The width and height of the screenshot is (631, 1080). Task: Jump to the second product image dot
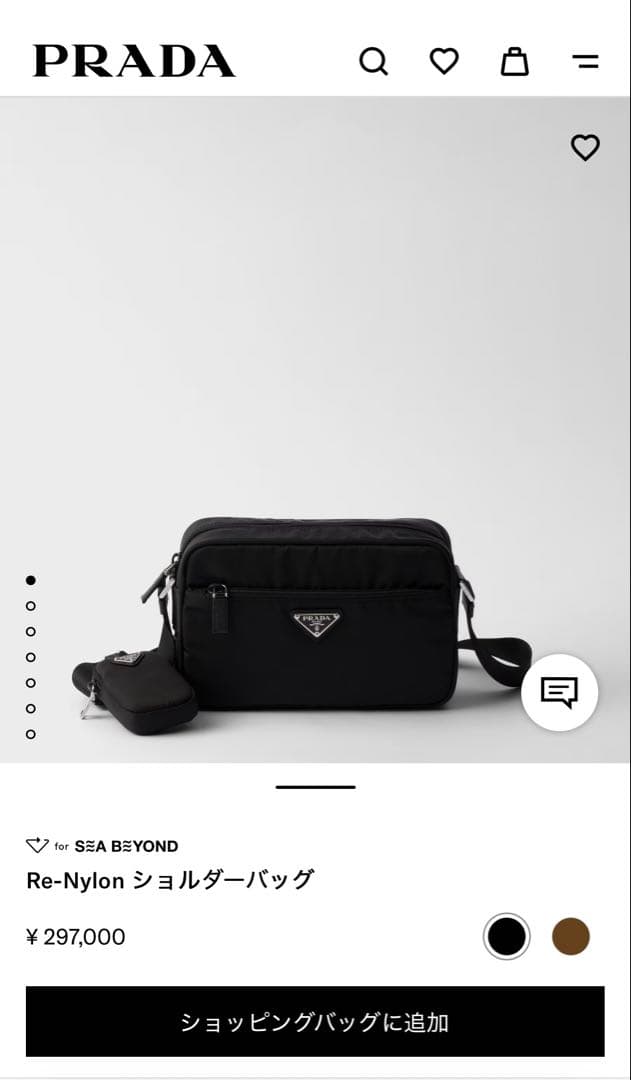[31, 606]
